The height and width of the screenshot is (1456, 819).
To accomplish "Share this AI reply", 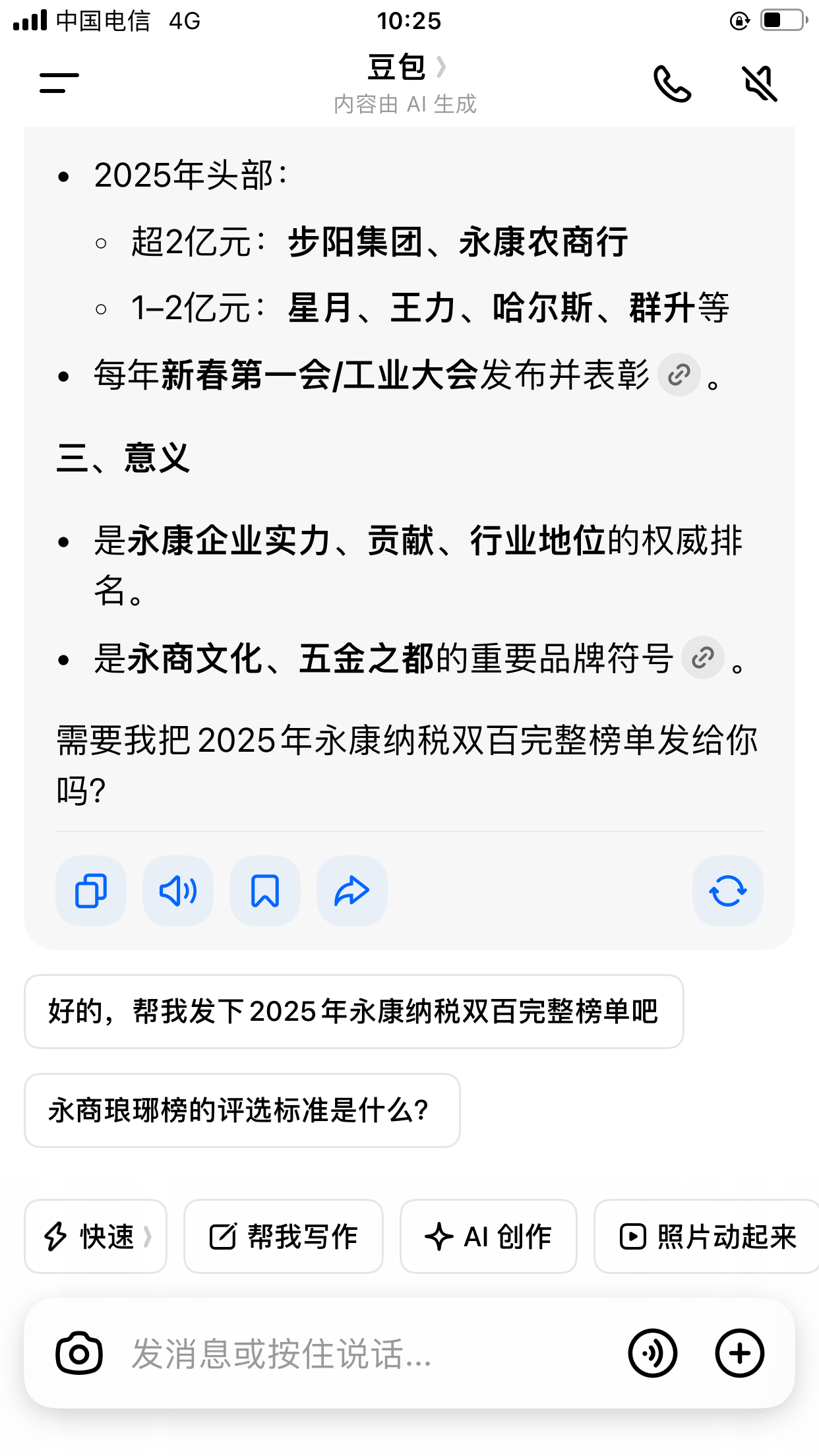I will (x=352, y=891).
